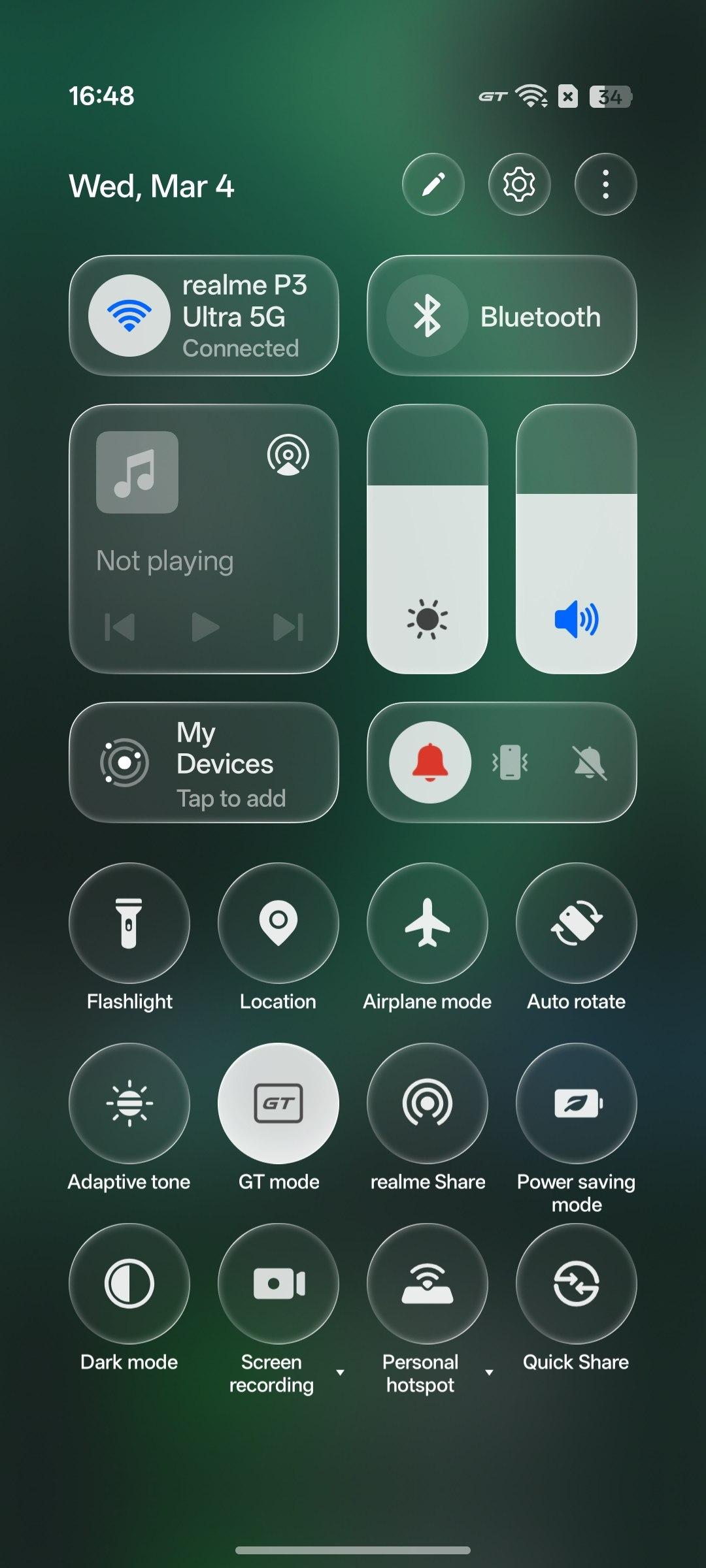Open the three-dot overflow menu
This screenshot has width=706, height=1568.
(x=605, y=184)
